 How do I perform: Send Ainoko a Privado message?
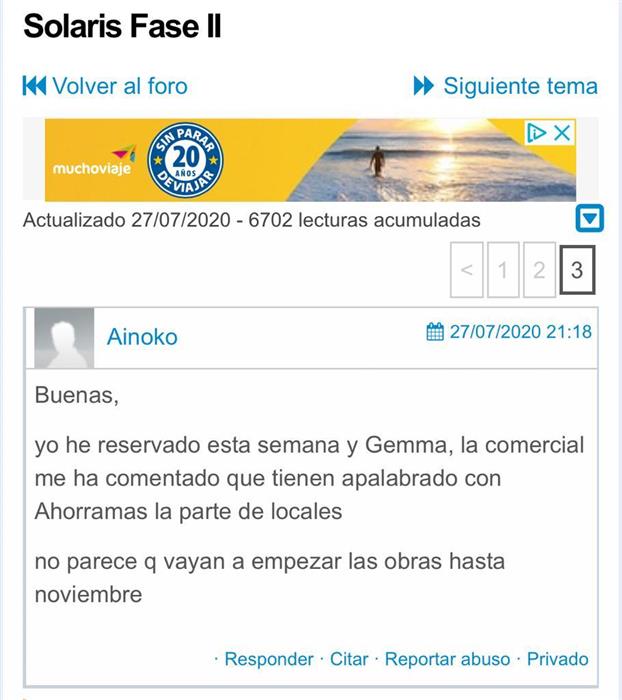pyautogui.click(x=557, y=659)
